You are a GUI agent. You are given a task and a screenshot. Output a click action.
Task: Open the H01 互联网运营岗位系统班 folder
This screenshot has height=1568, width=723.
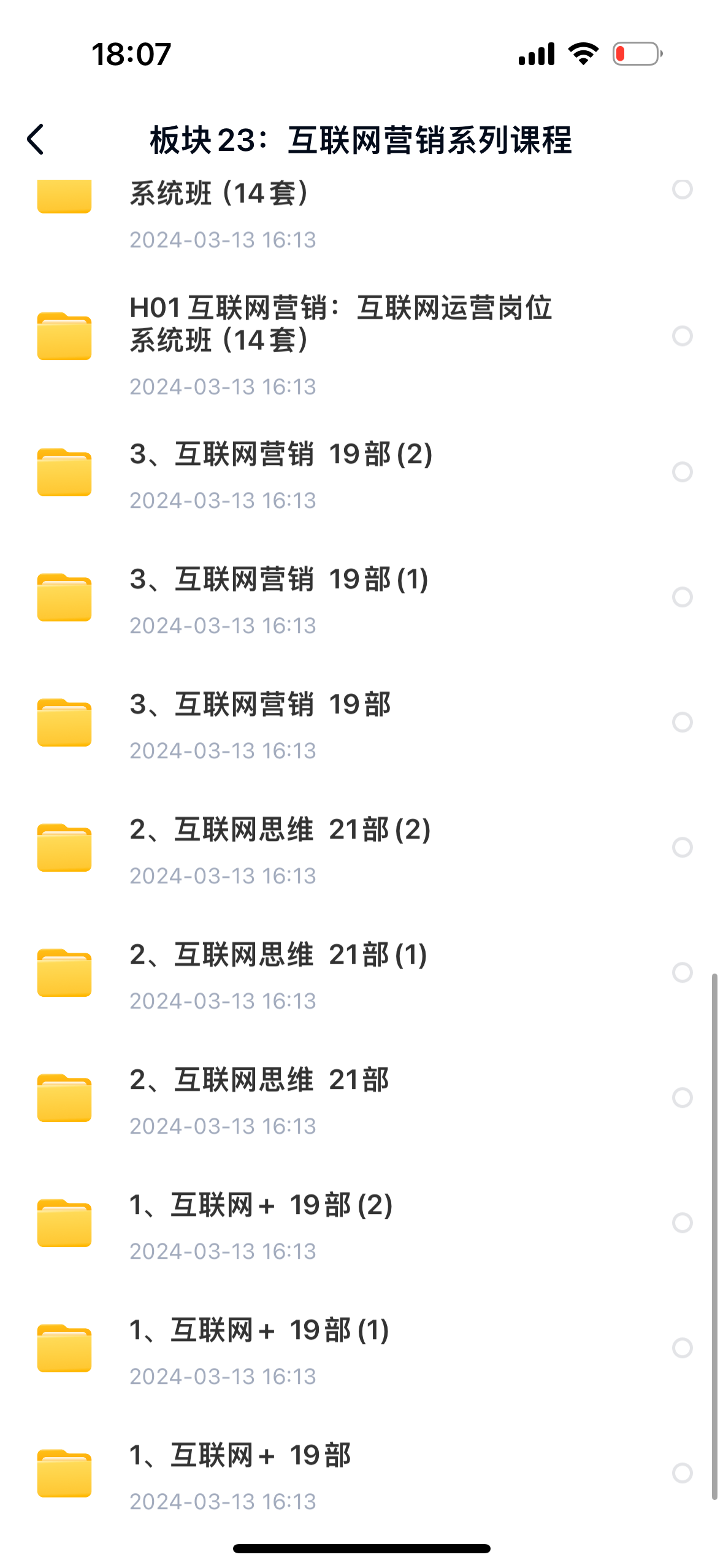click(x=340, y=323)
